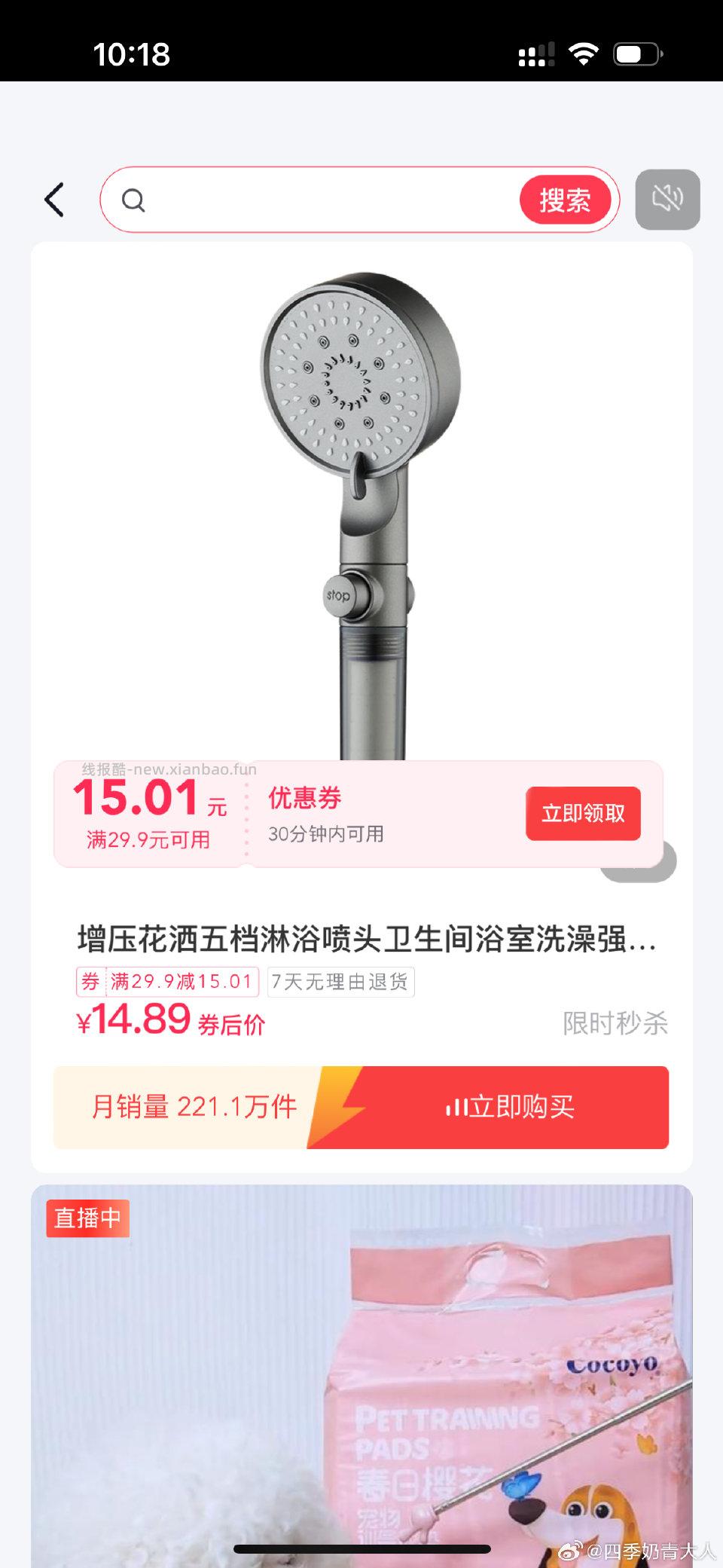Tap the magnifier icon in the search bar

(134, 200)
